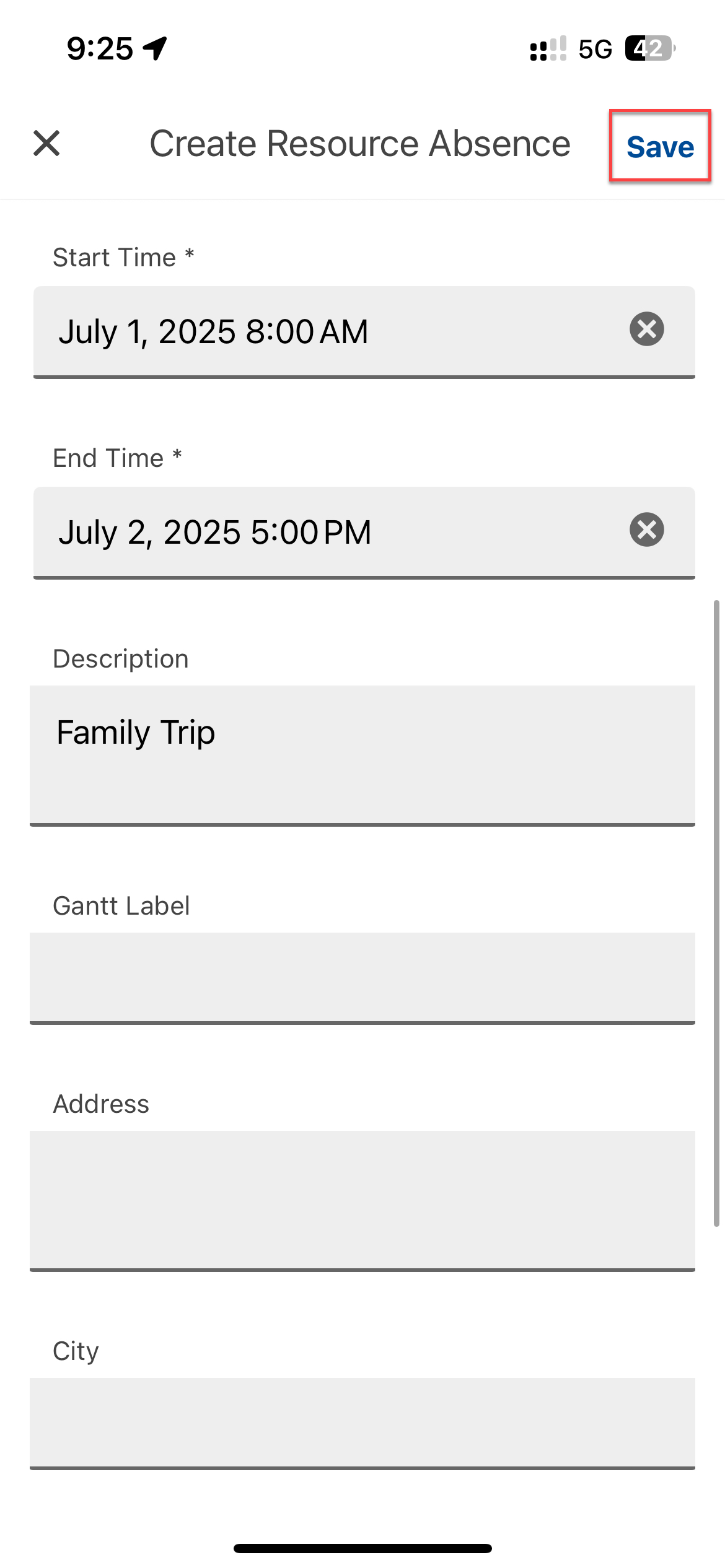The width and height of the screenshot is (725, 1568).
Task: Open the Start Time date picker
Action: [322, 331]
